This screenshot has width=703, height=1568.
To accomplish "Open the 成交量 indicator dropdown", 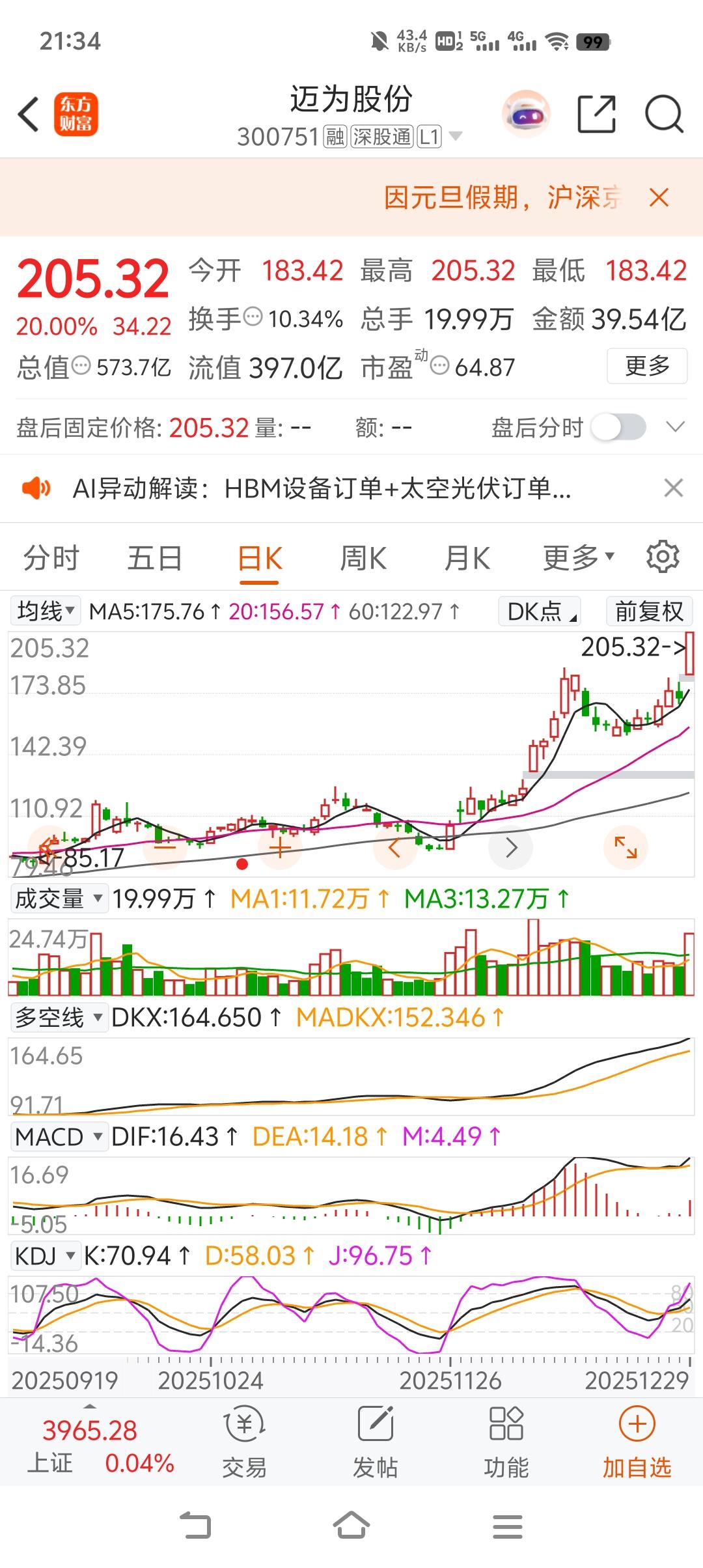I will 59,899.
